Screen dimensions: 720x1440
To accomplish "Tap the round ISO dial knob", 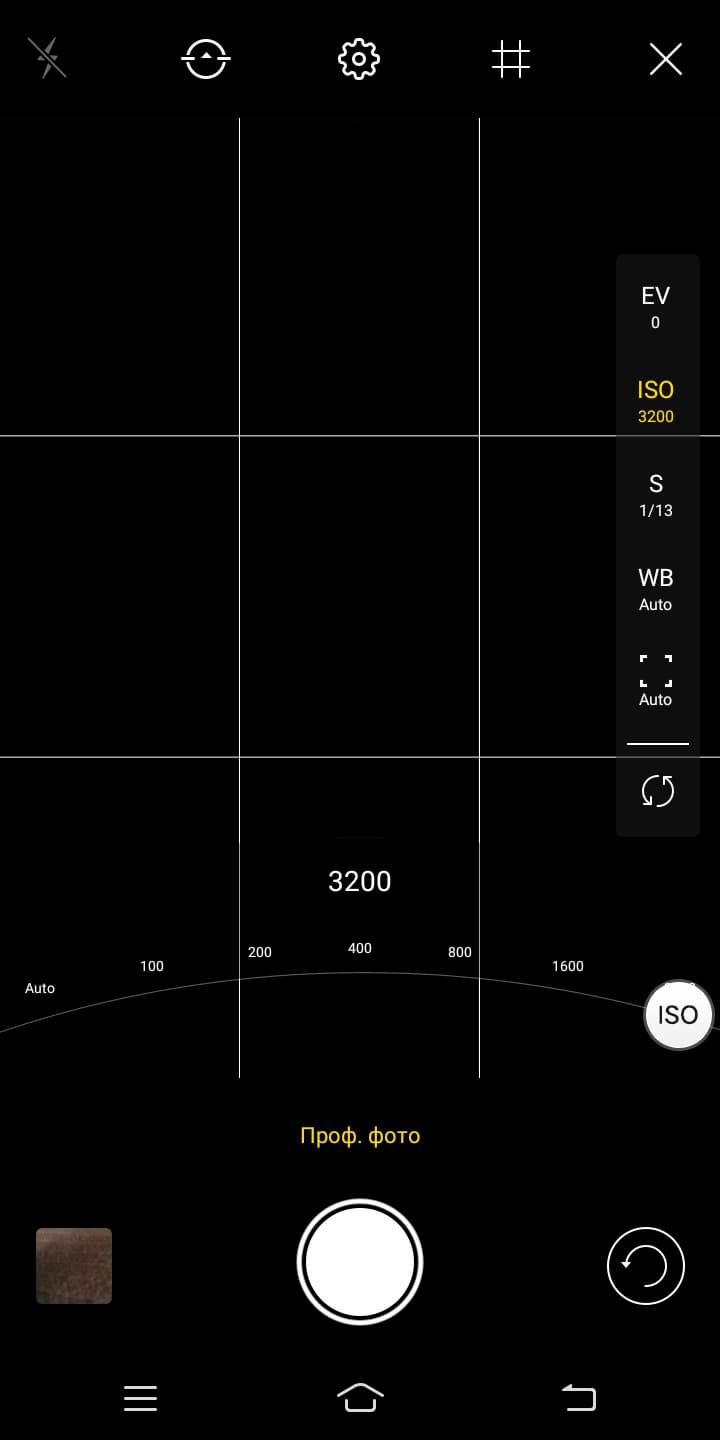I will point(678,1015).
